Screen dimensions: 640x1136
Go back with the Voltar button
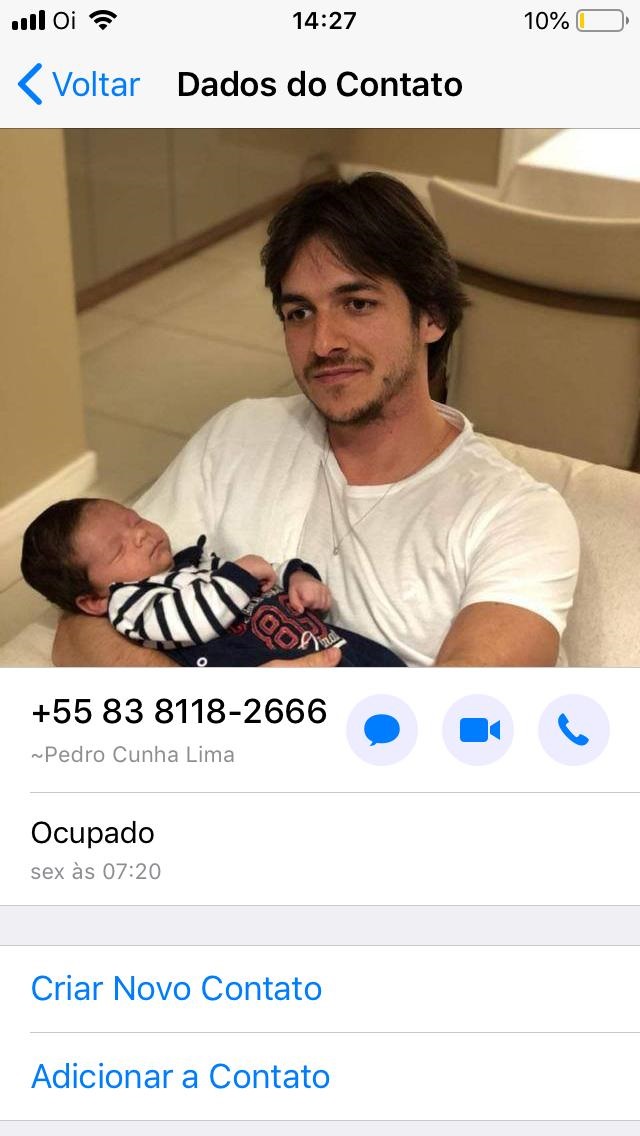point(79,85)
